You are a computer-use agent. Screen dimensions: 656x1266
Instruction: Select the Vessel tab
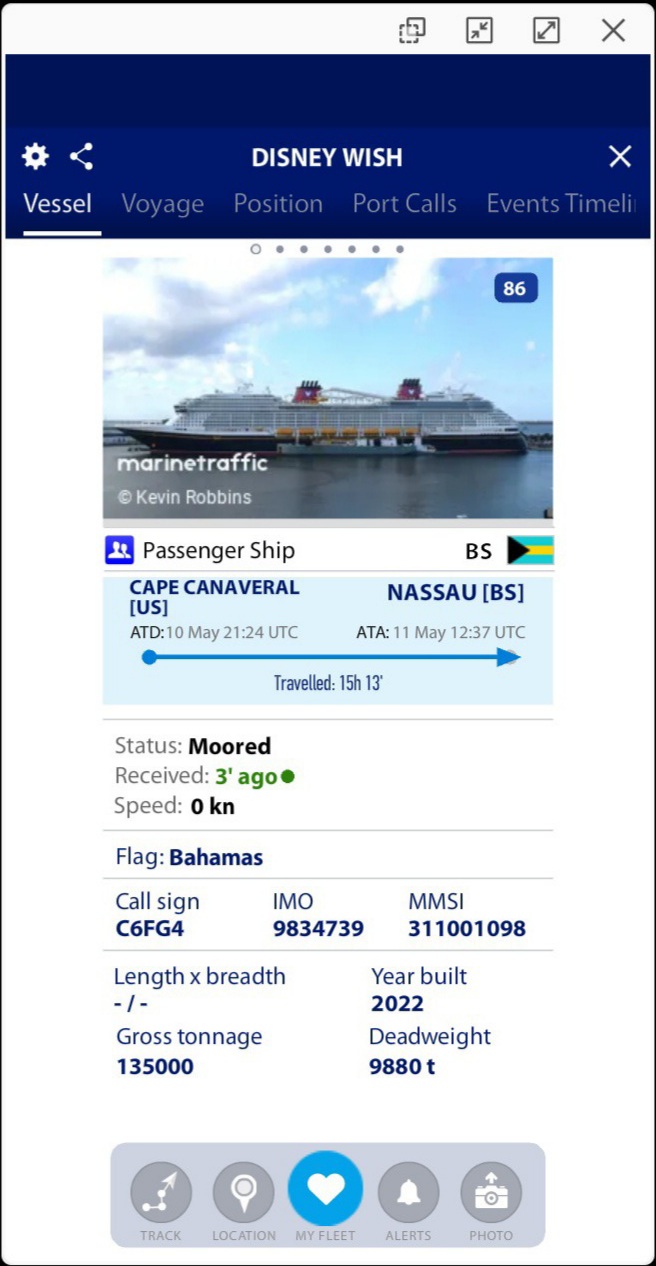(58, 204)
